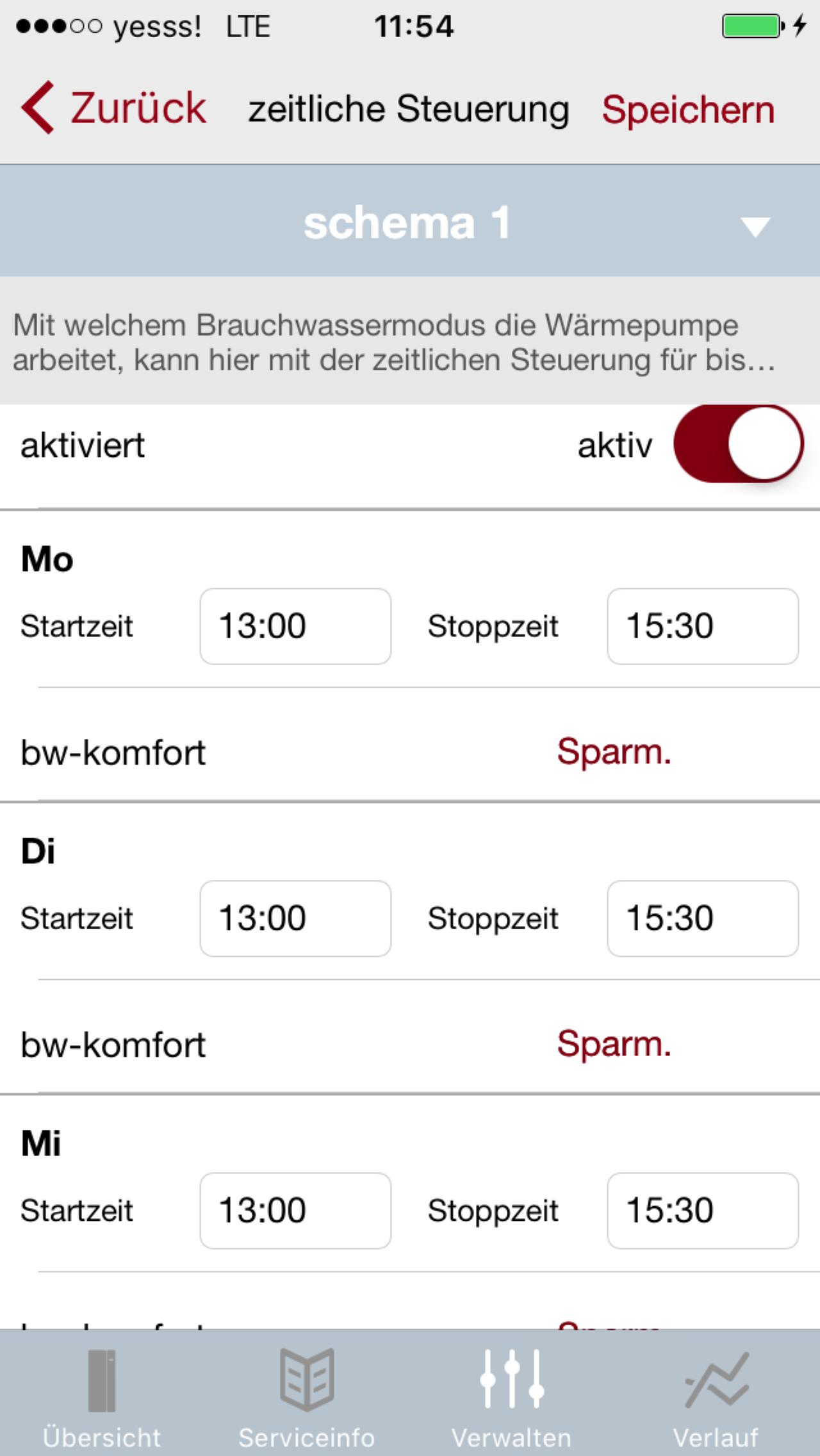Toggle the aktiviert switch off

(738, 443)
